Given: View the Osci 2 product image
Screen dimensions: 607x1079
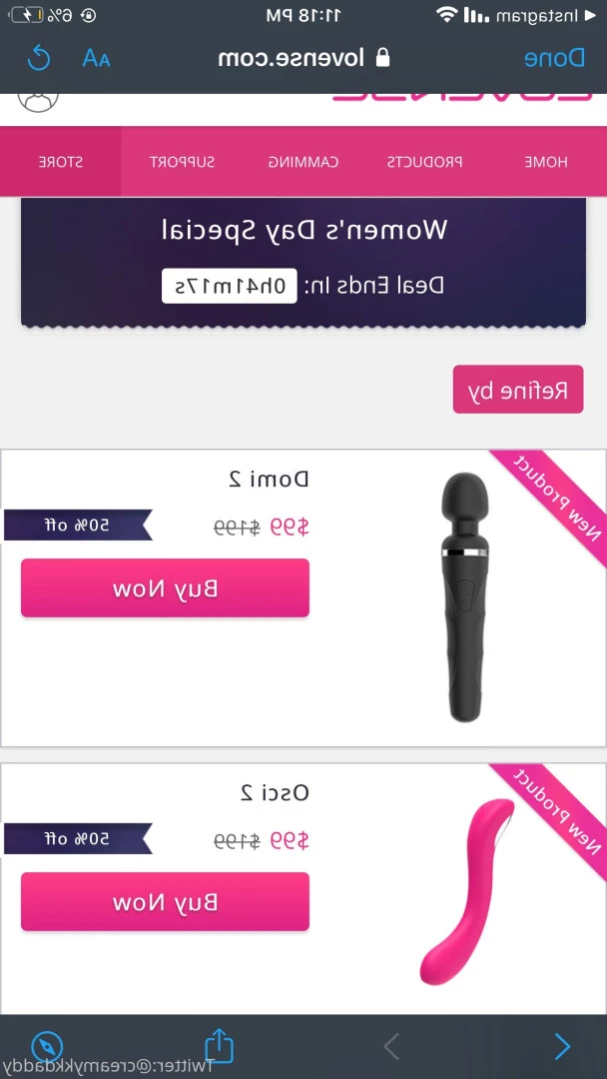Looking at the screenshot, I should point(464,889).
